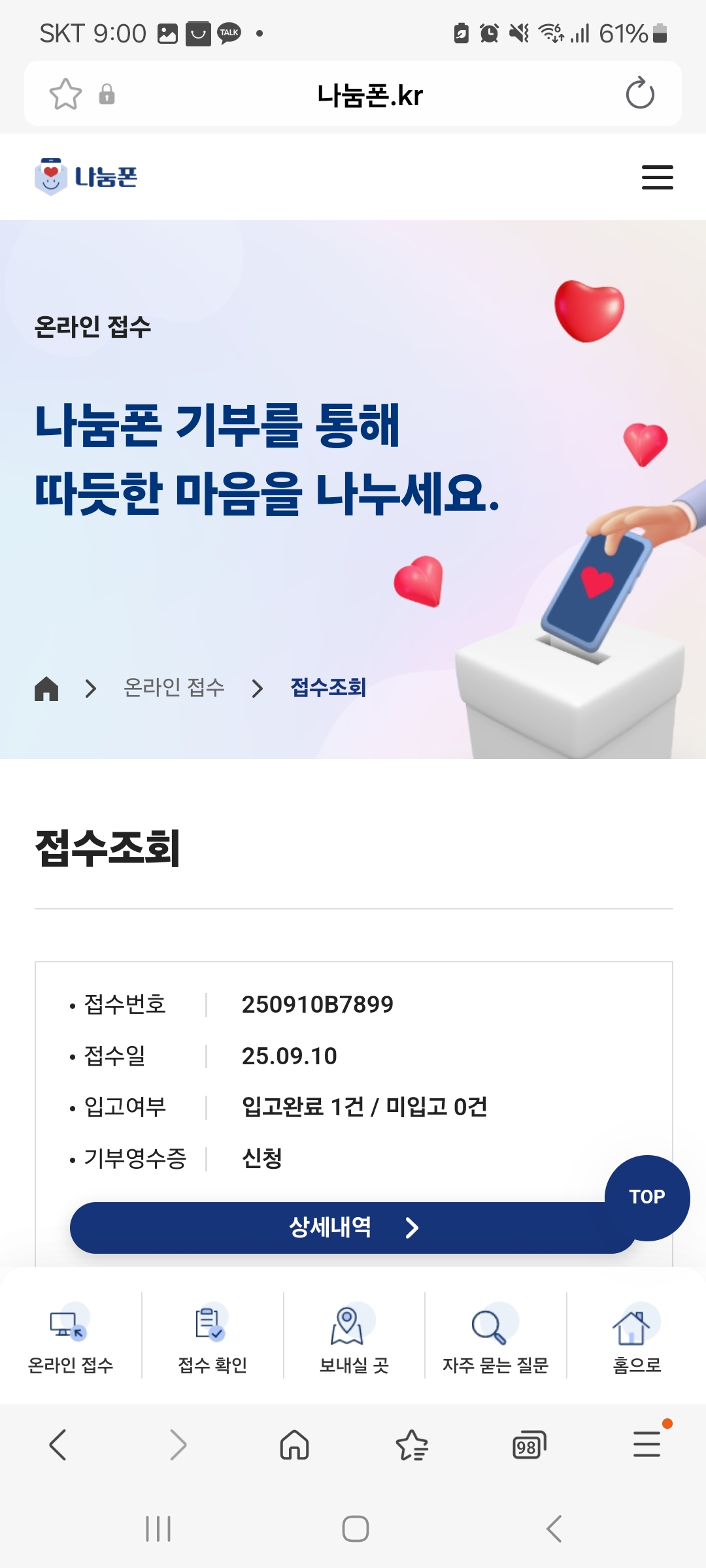This screenshot has width=706, height=1568.
Task: View the 98 open tabs
Action: pos(529,1446)
